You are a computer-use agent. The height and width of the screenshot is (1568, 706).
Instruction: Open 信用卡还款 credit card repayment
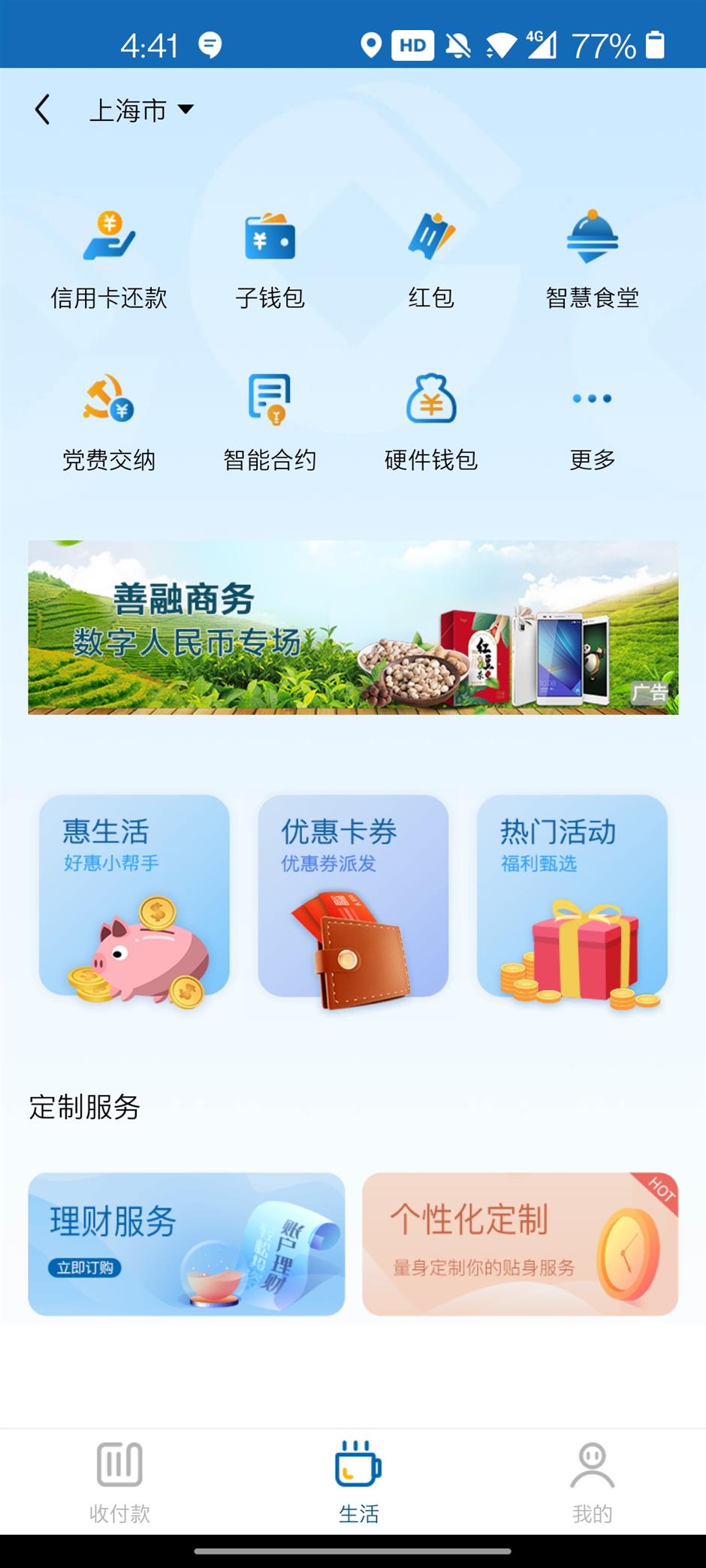point(109,260)
